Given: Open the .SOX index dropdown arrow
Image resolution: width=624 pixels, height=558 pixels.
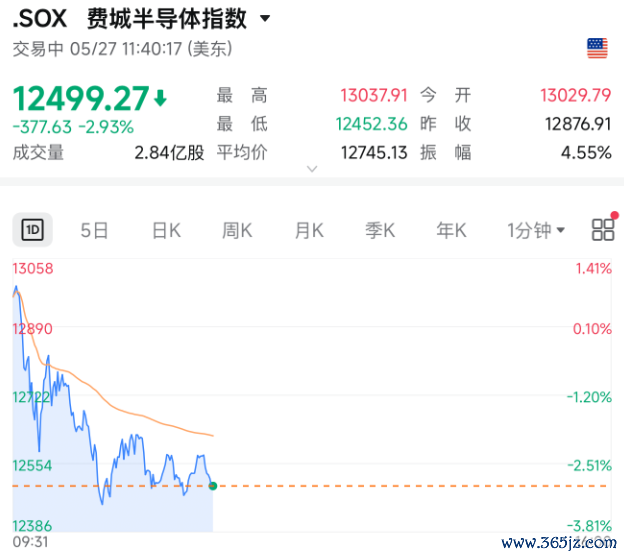Looking at the screenshot, I should pos(265,18).
